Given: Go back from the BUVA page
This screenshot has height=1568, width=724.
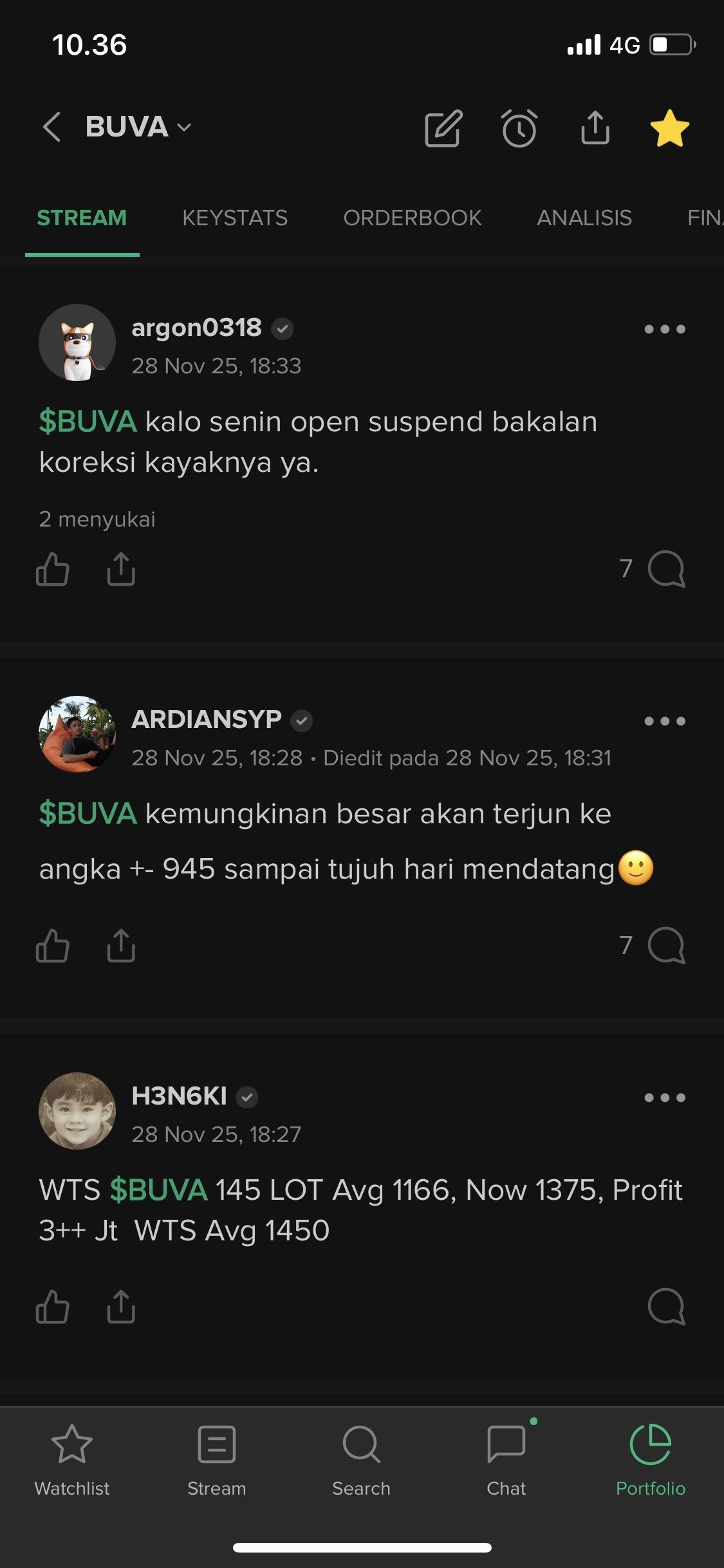Looking at the screenshot, I should coord(51,127).
